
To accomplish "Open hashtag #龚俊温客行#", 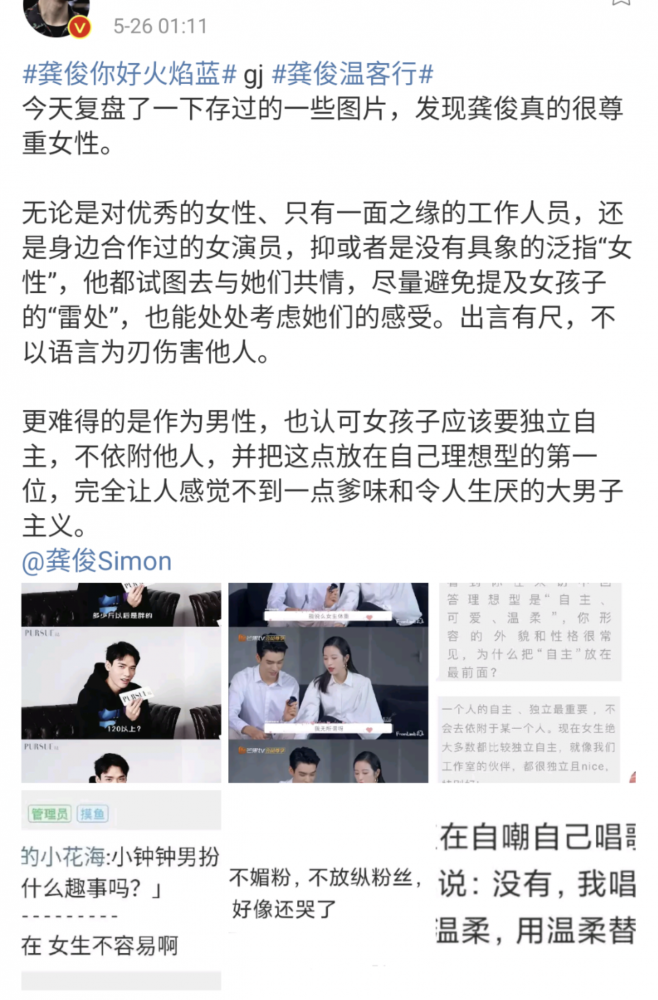I will point(353,73).
